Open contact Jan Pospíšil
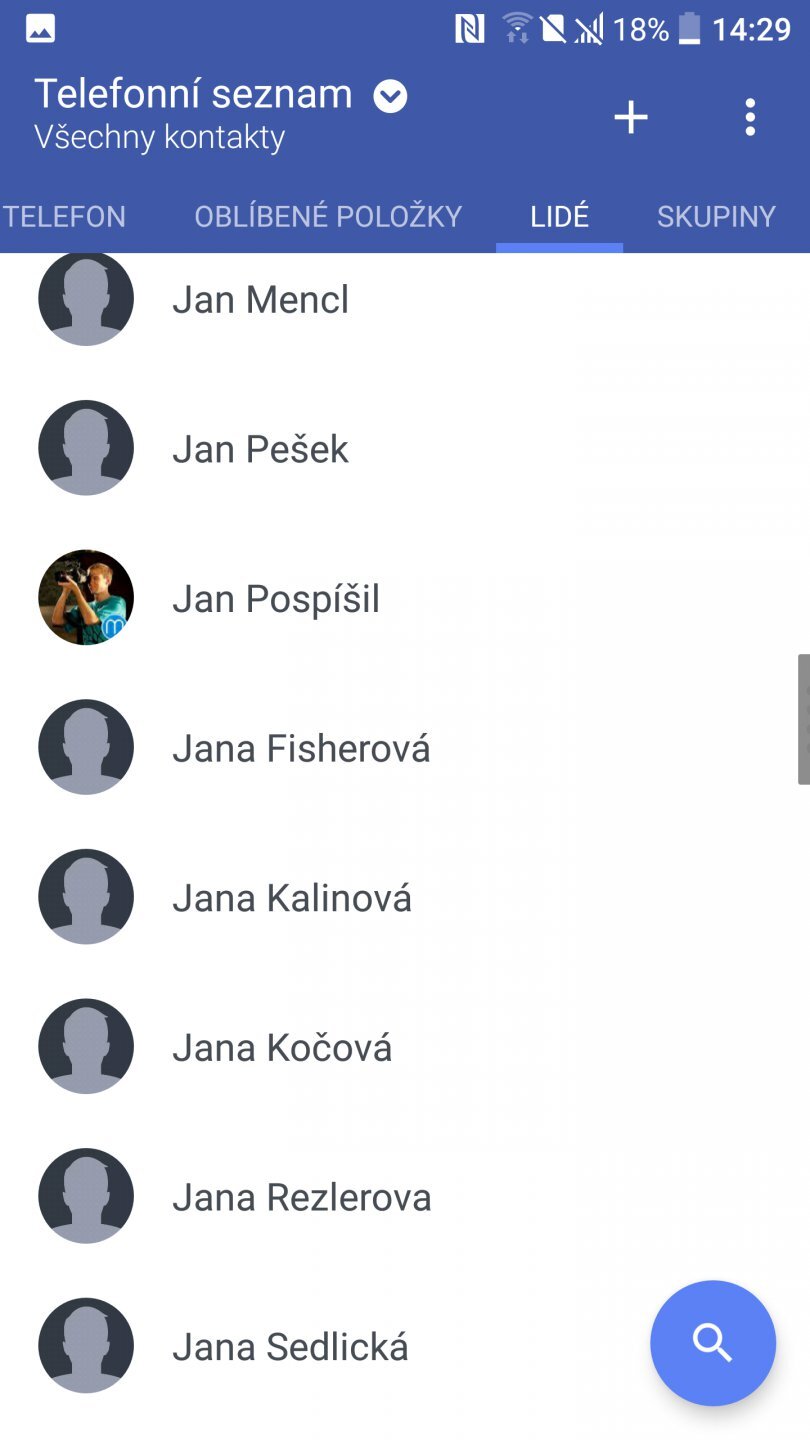Image resolution: width=810 pixels, height=1440 pixels. point(276,599)
